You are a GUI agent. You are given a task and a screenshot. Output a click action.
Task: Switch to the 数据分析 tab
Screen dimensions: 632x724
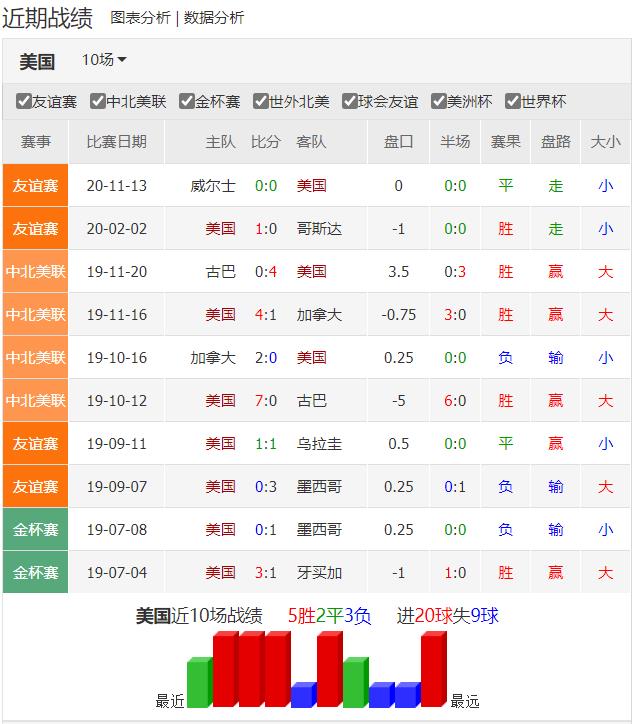213,18
